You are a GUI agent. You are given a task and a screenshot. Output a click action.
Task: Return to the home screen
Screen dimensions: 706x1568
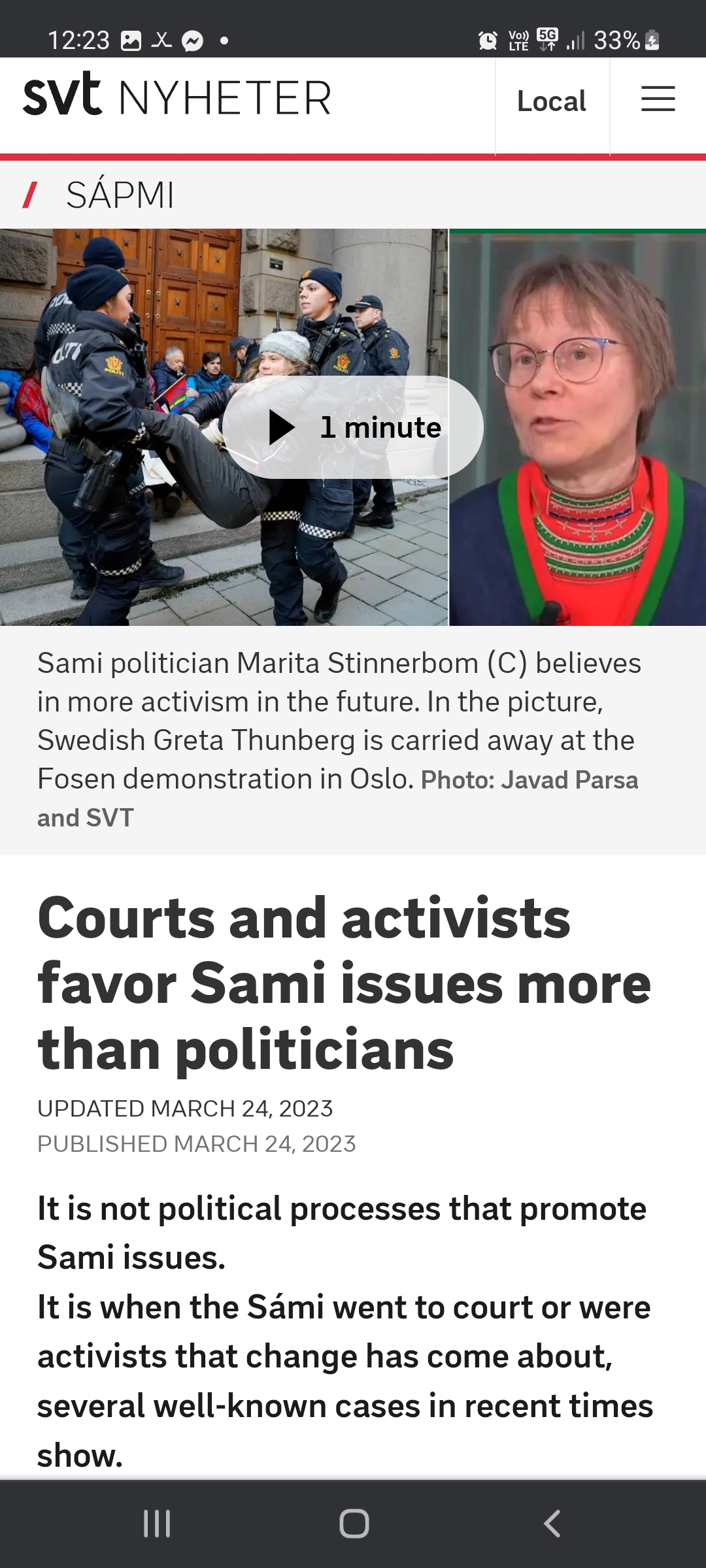(354, 1524)
